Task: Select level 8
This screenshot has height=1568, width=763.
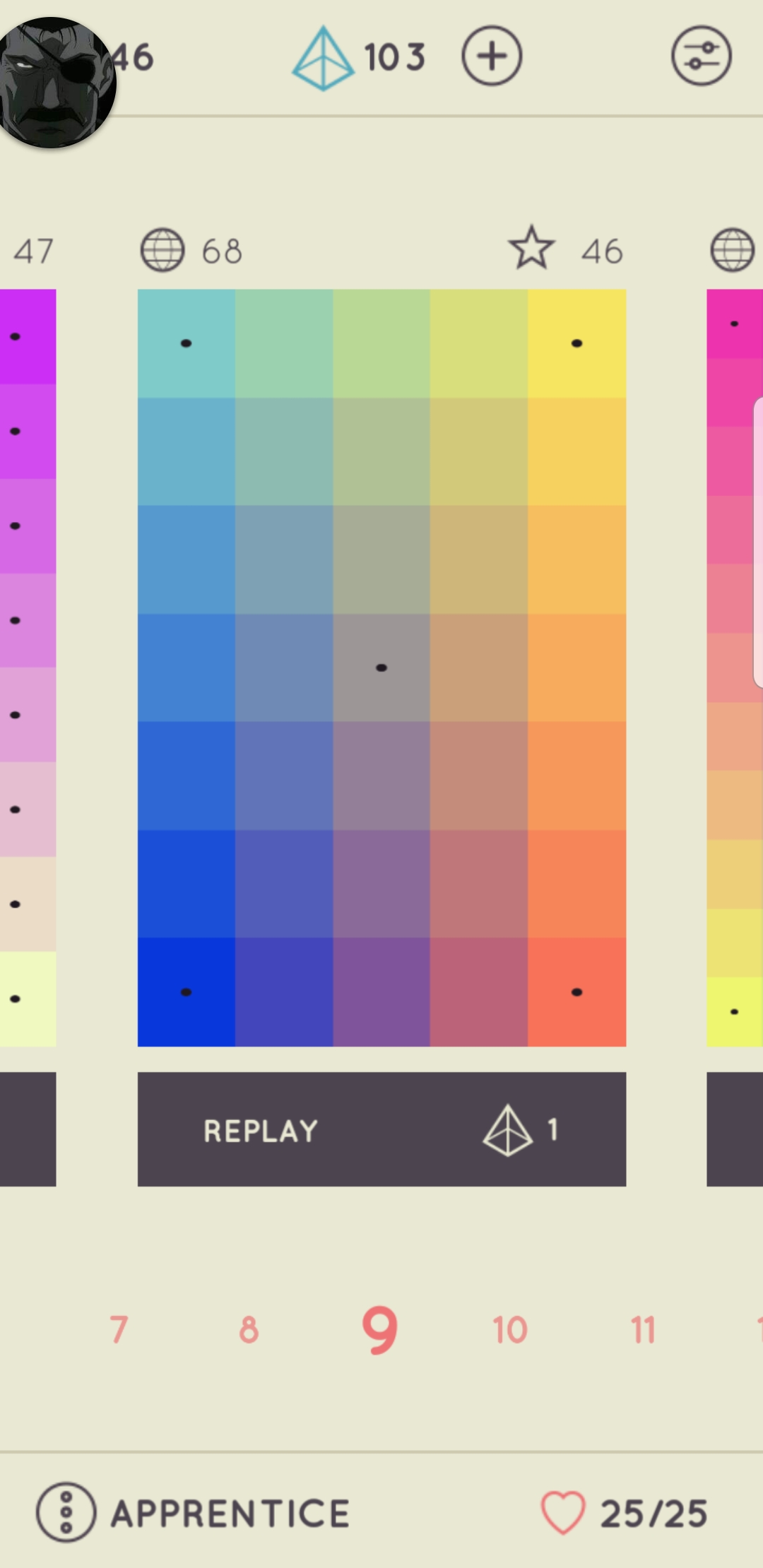Action: [x=249, y=1329]
